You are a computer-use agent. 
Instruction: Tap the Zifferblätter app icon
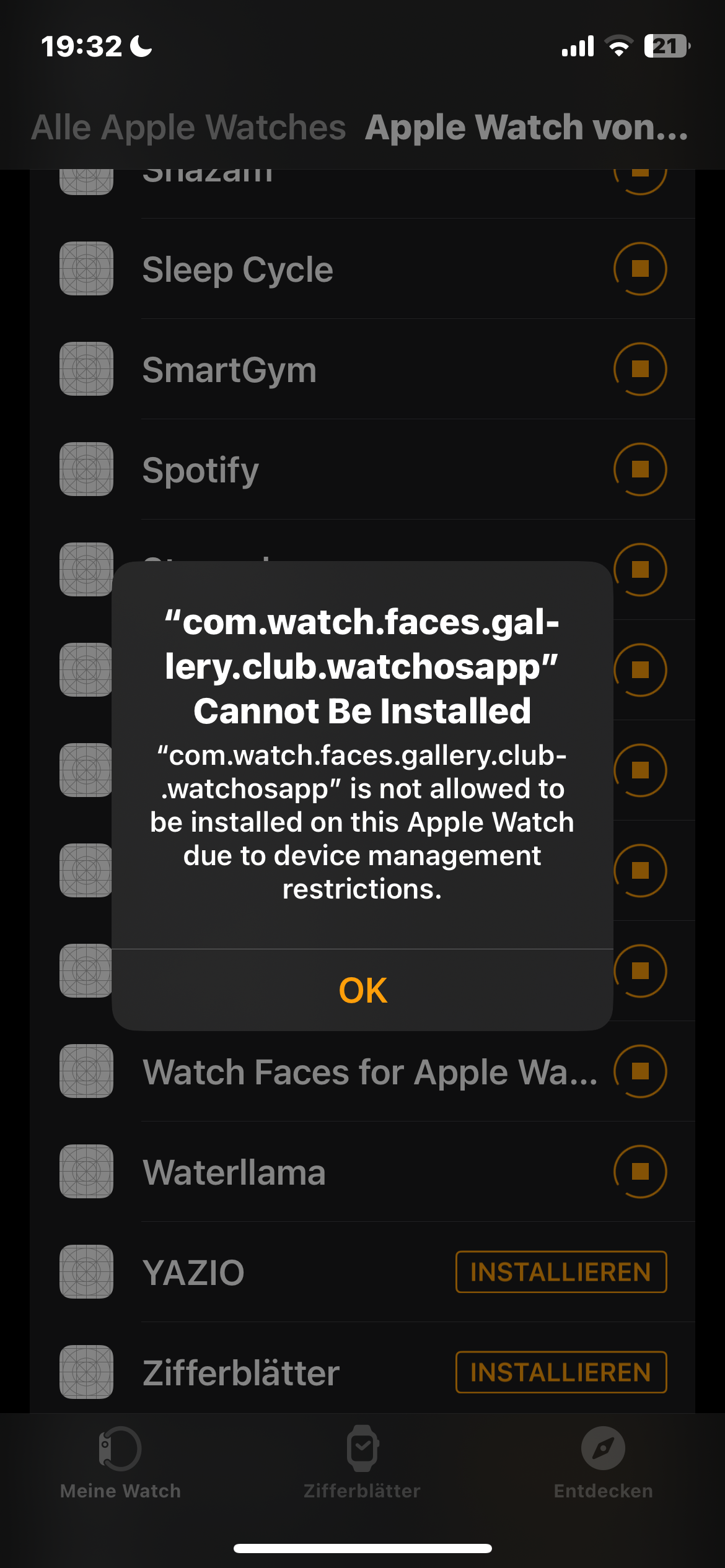point(86,1371)
